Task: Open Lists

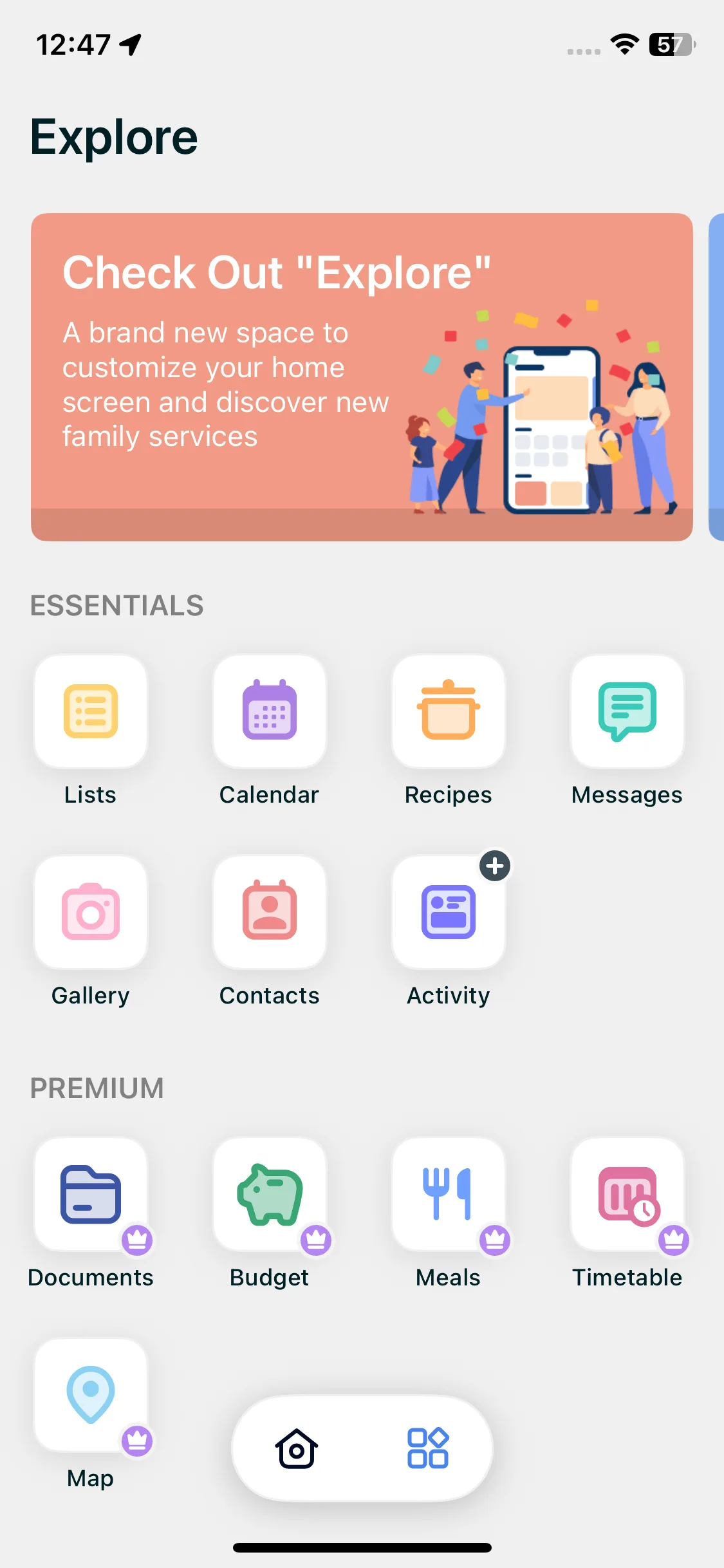Action: point(91,712)
